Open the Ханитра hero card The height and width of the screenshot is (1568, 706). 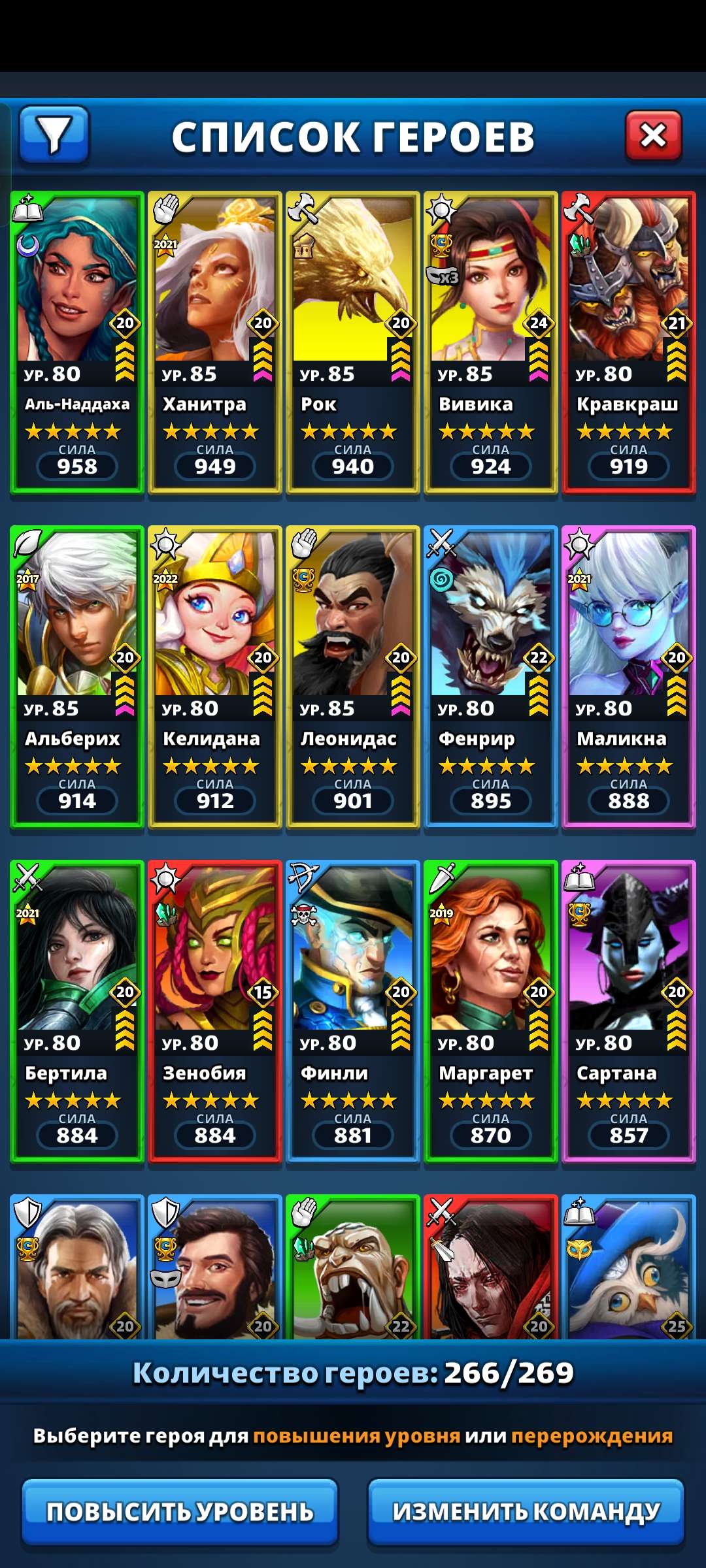(x=215, y=342)
